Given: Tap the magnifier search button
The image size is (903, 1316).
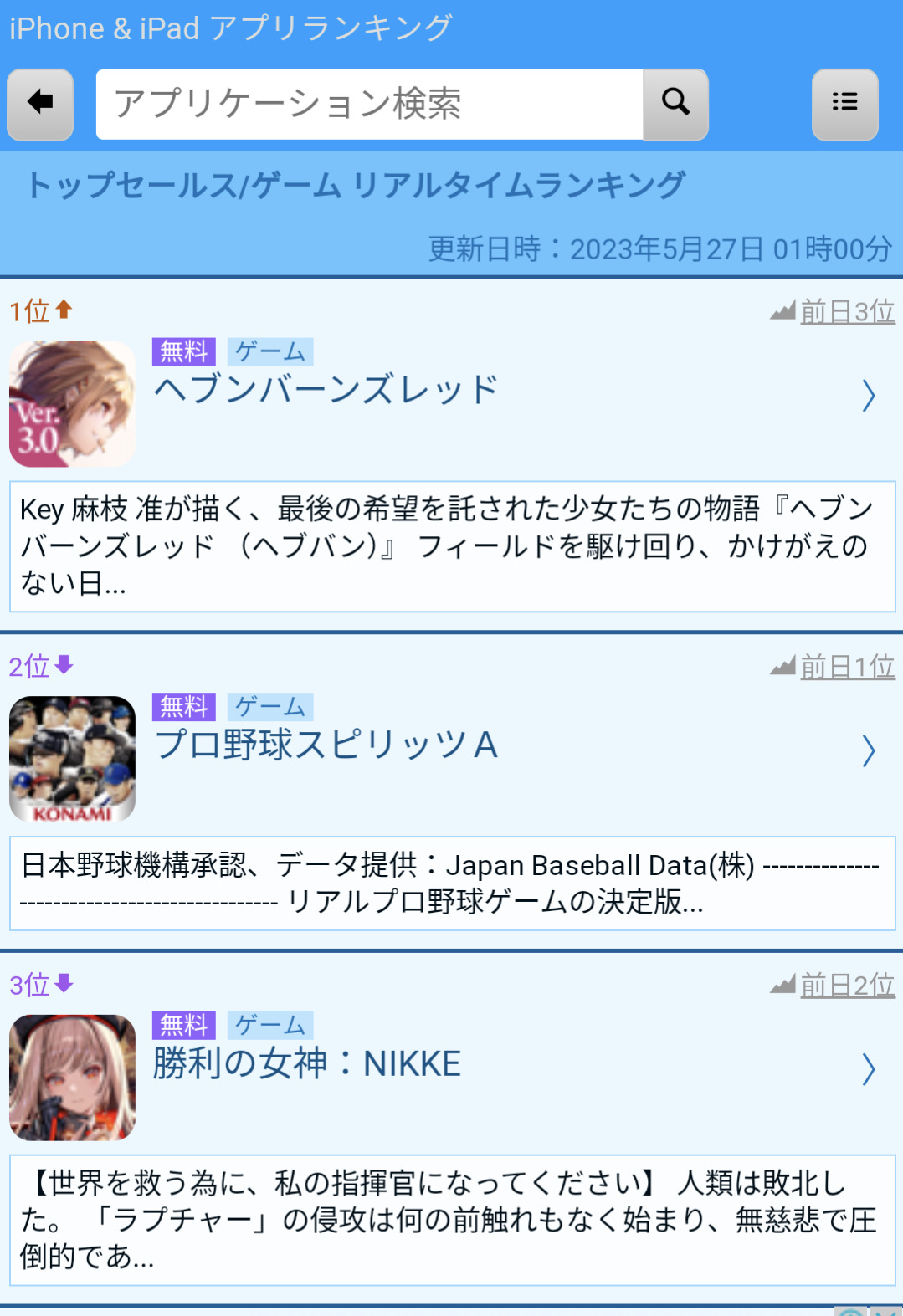Looking at the screenshot, I should click(675, 104).
